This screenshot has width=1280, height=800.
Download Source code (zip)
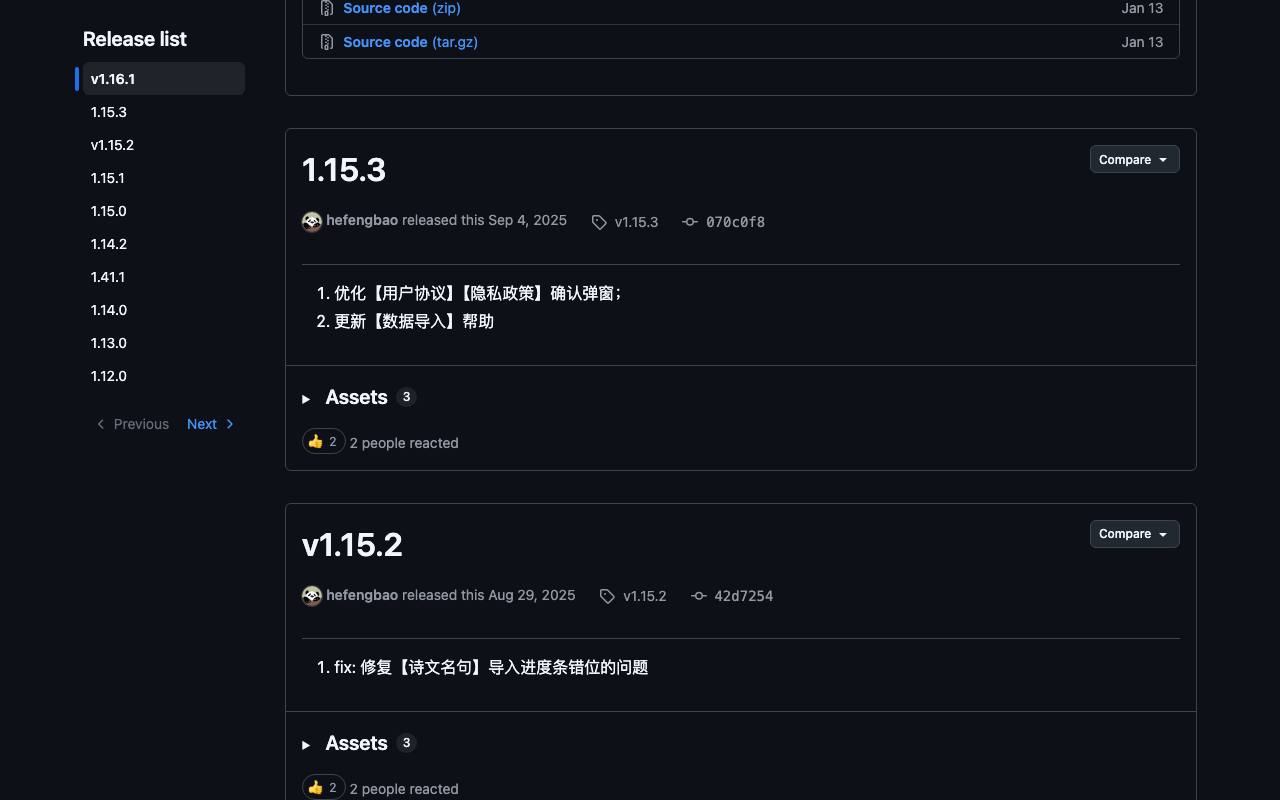(x=401, y=8)
